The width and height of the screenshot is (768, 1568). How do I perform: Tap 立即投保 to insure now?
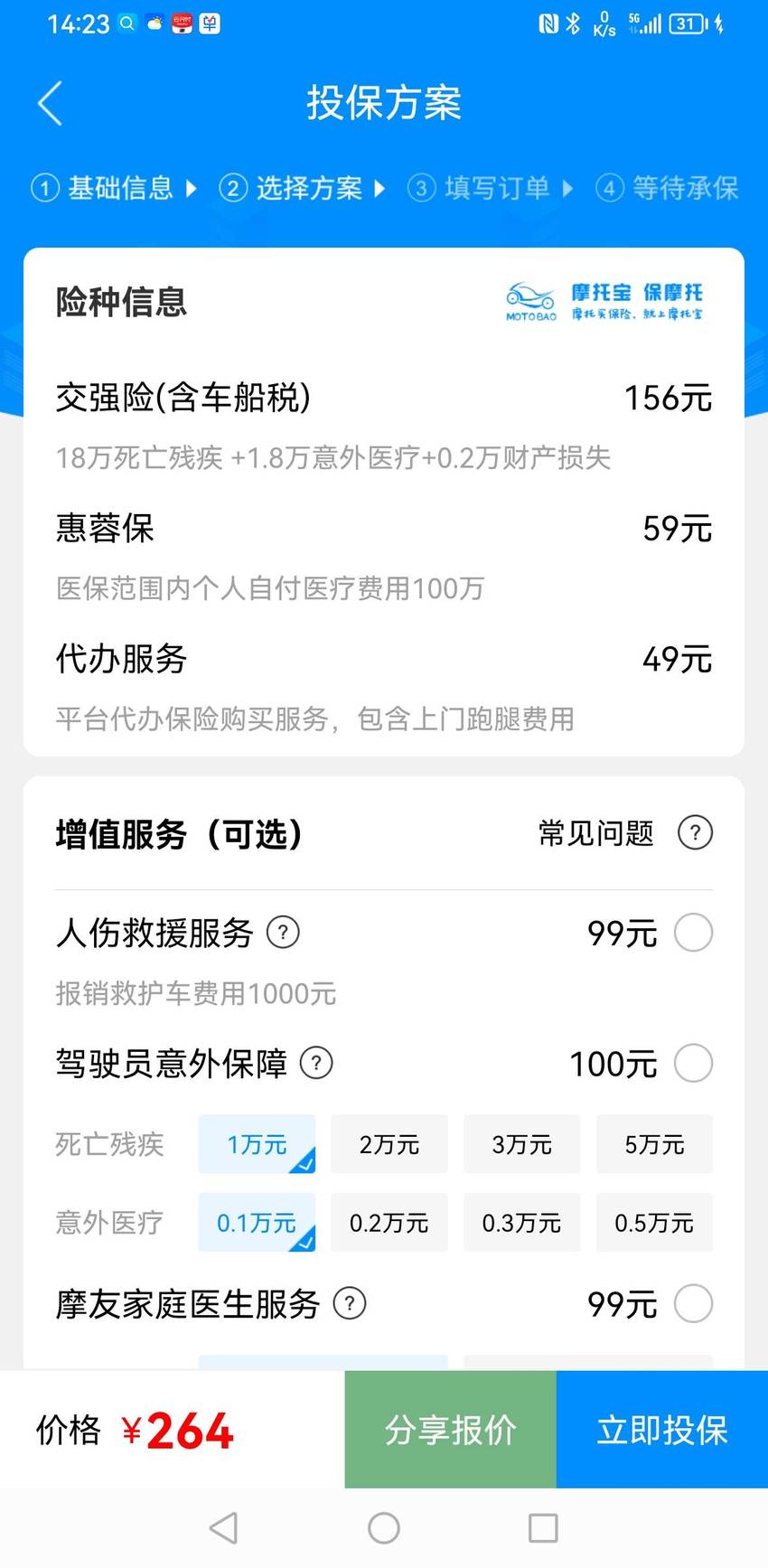pos(662,1429)
